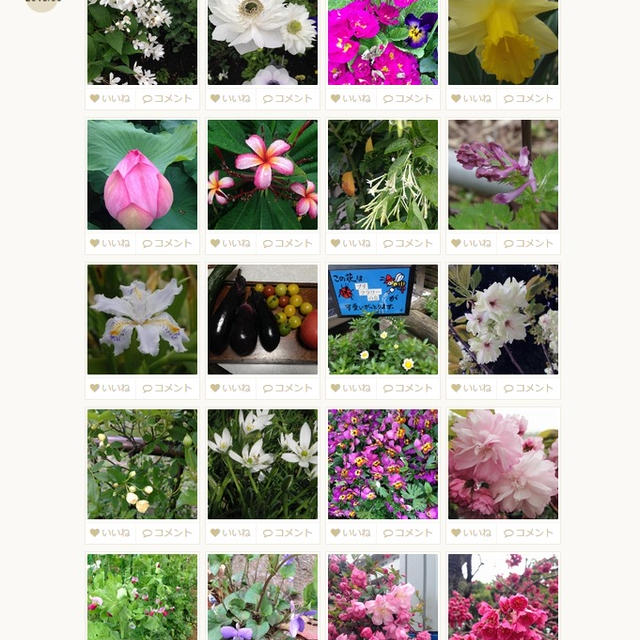Comment on the pink plumeria photo
This screenshot has width=640, height=640.
click(x=287, y=243)
